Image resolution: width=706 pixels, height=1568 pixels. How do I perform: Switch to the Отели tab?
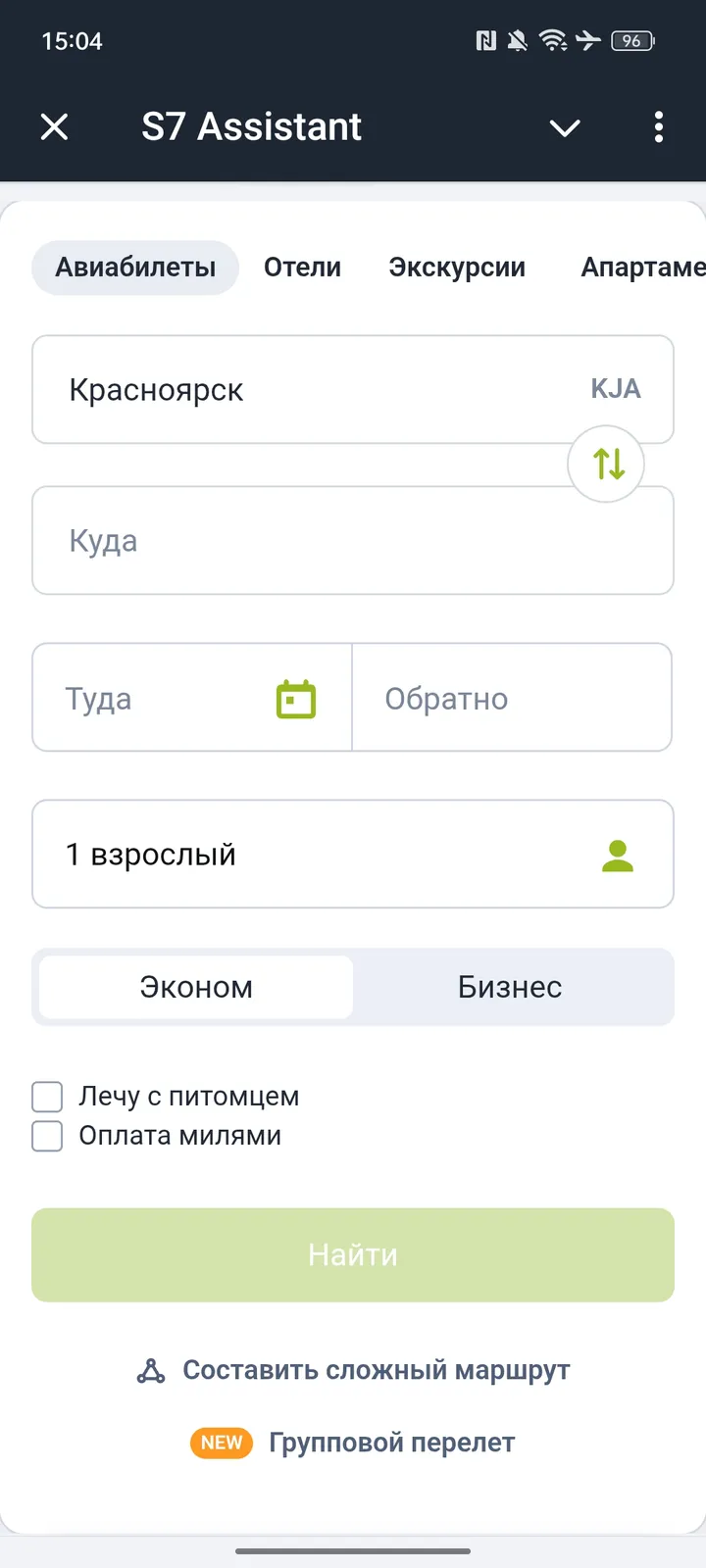pyautogui.click(x=302, y=267)
